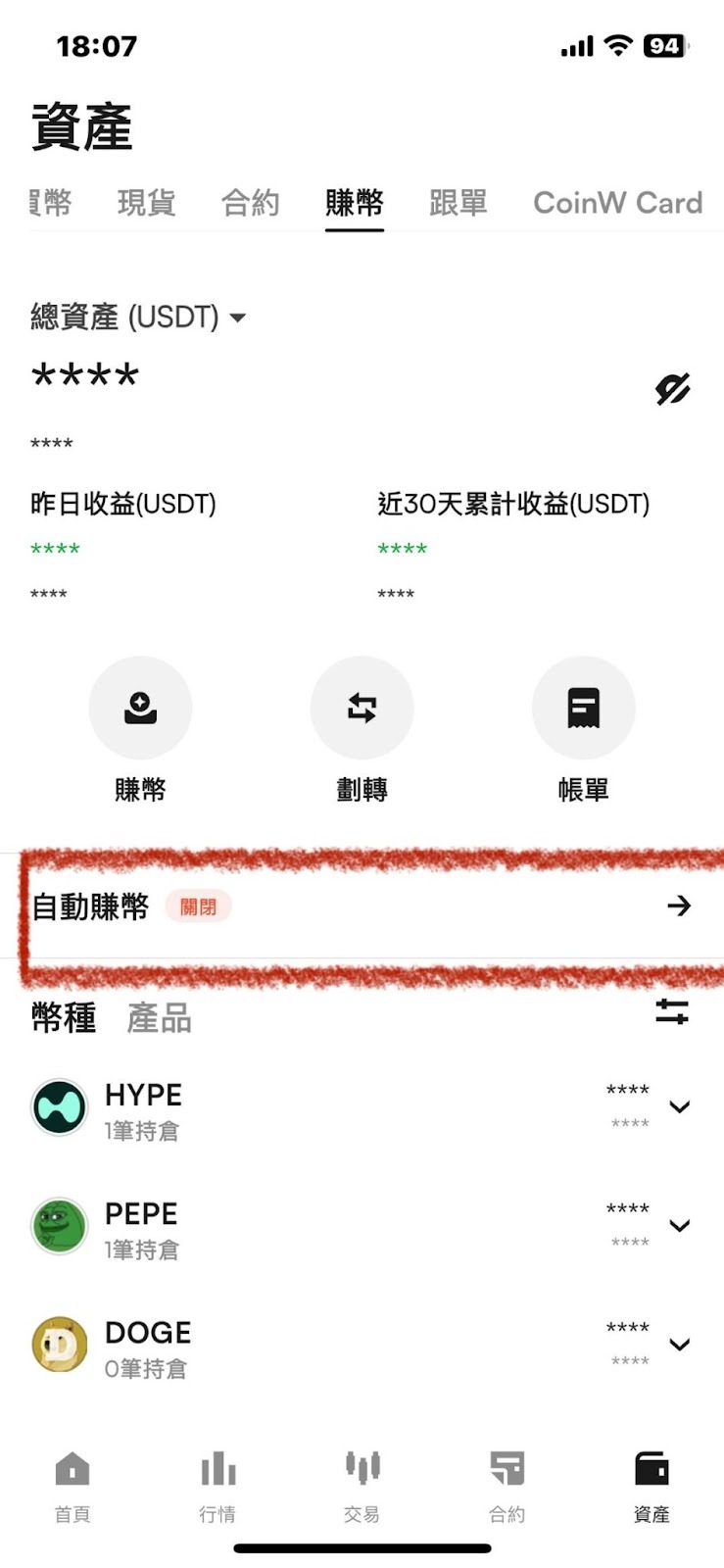Go to the 首頁 home tab
Image resolution: width=724 pixels, height=1568 pixels.
tap(72, 1487)
